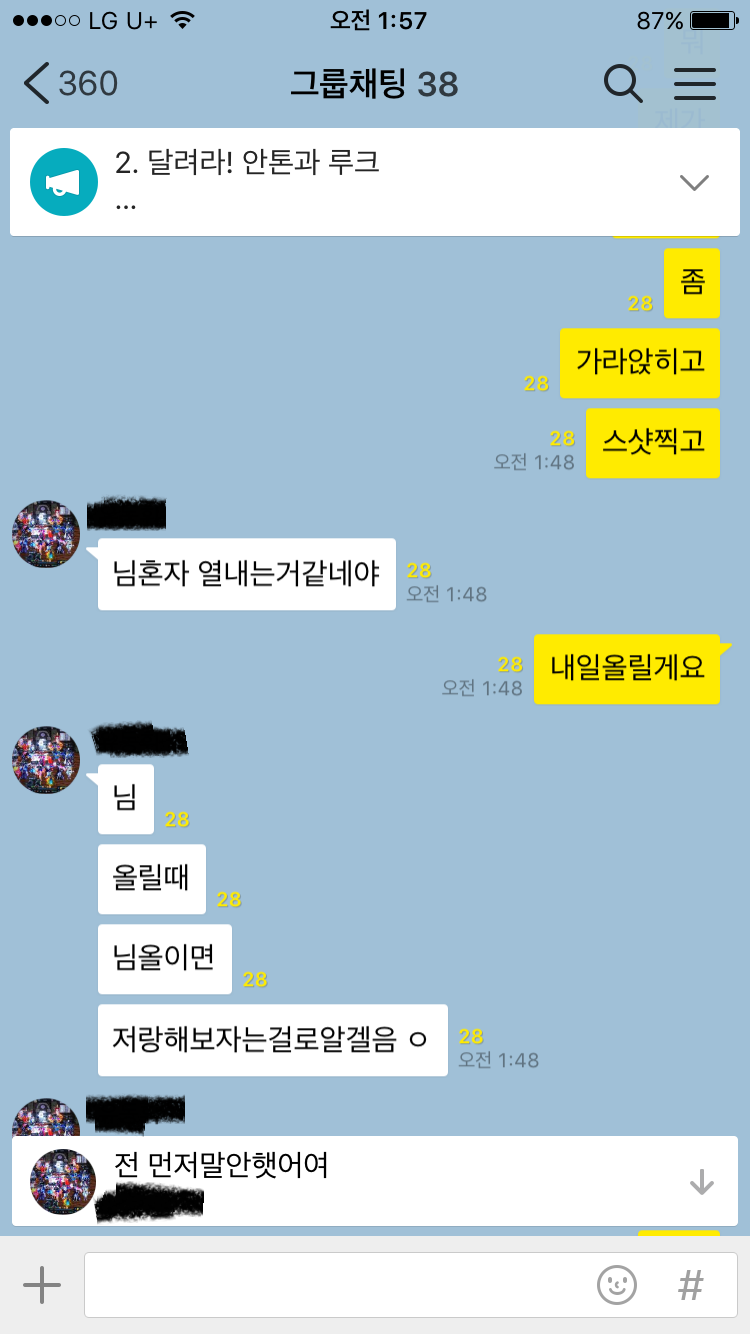Open the chat room menu
Screen dimensions: 750x1334
[x=694, y=84]
